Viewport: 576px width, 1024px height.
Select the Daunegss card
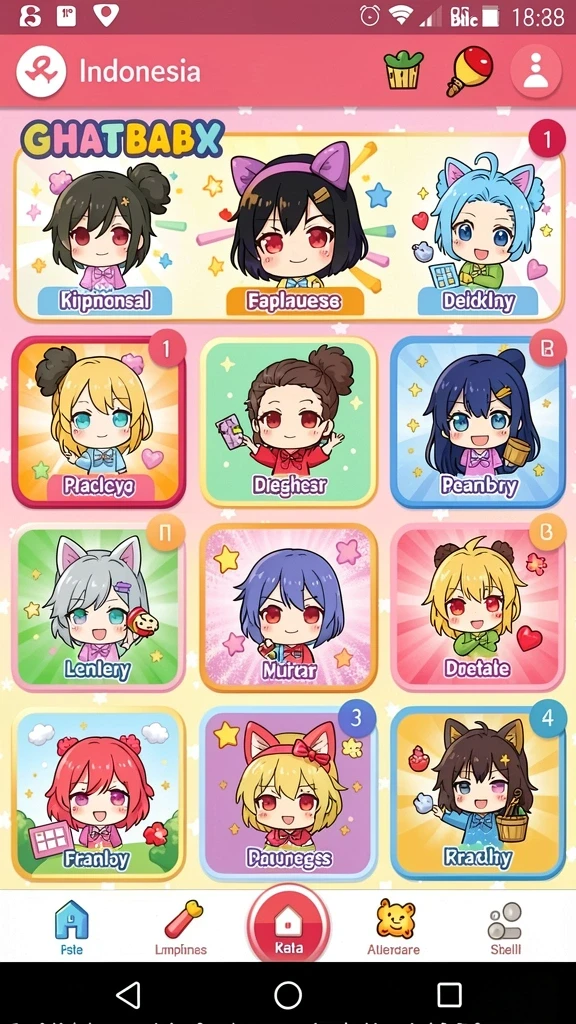(x=289, y=794)
